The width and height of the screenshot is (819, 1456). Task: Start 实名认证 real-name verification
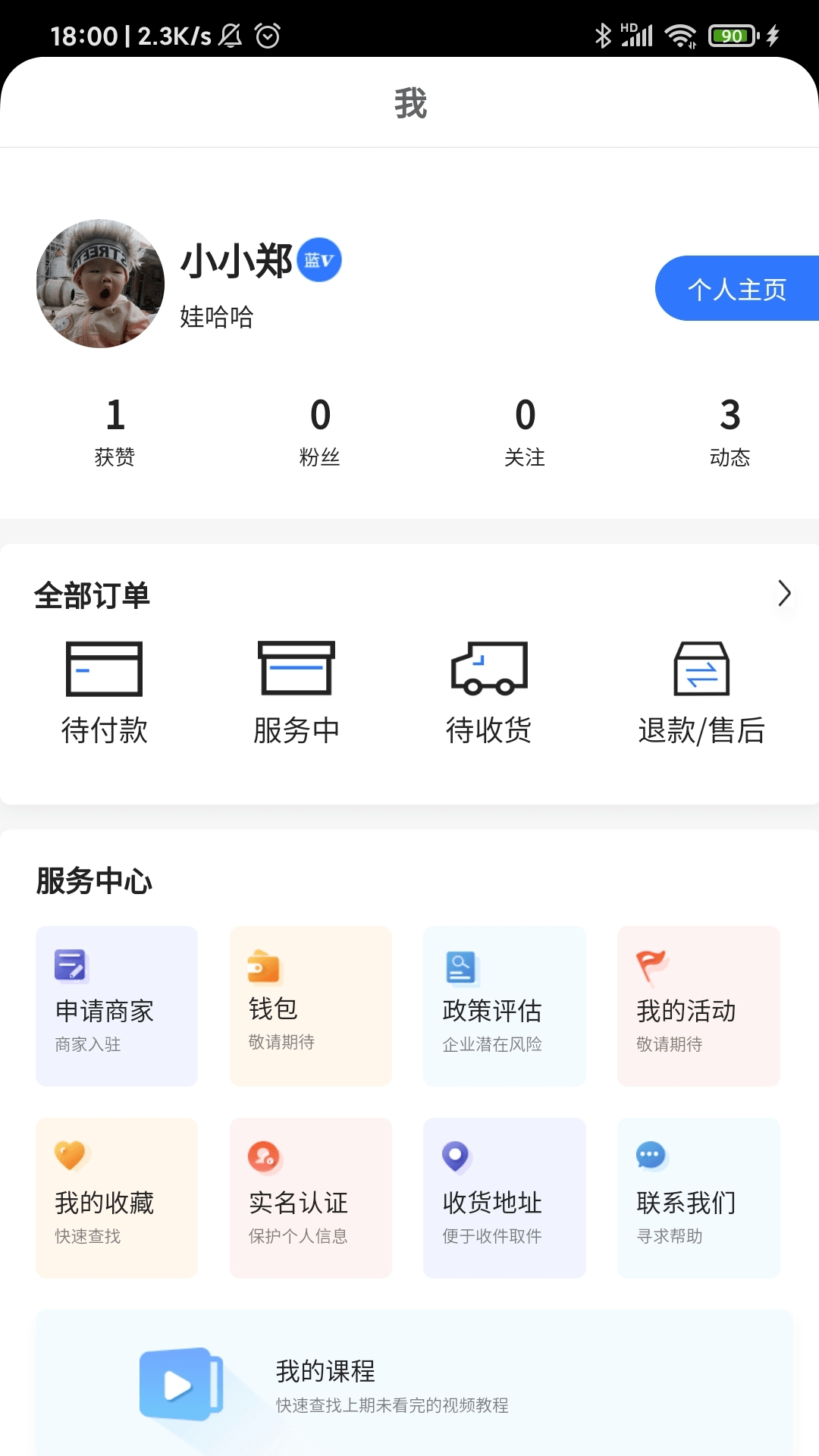pos(311,1197)
